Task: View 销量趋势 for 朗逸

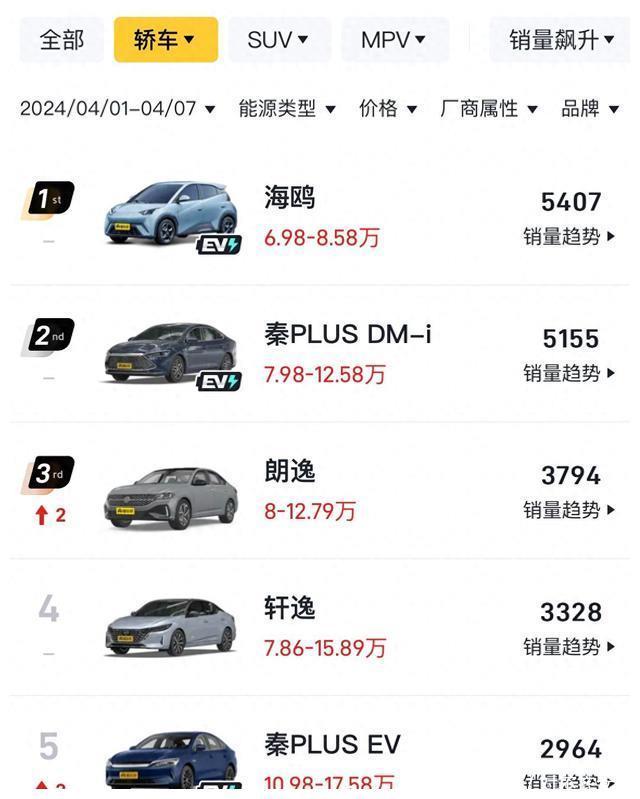Action: point(569,510)
